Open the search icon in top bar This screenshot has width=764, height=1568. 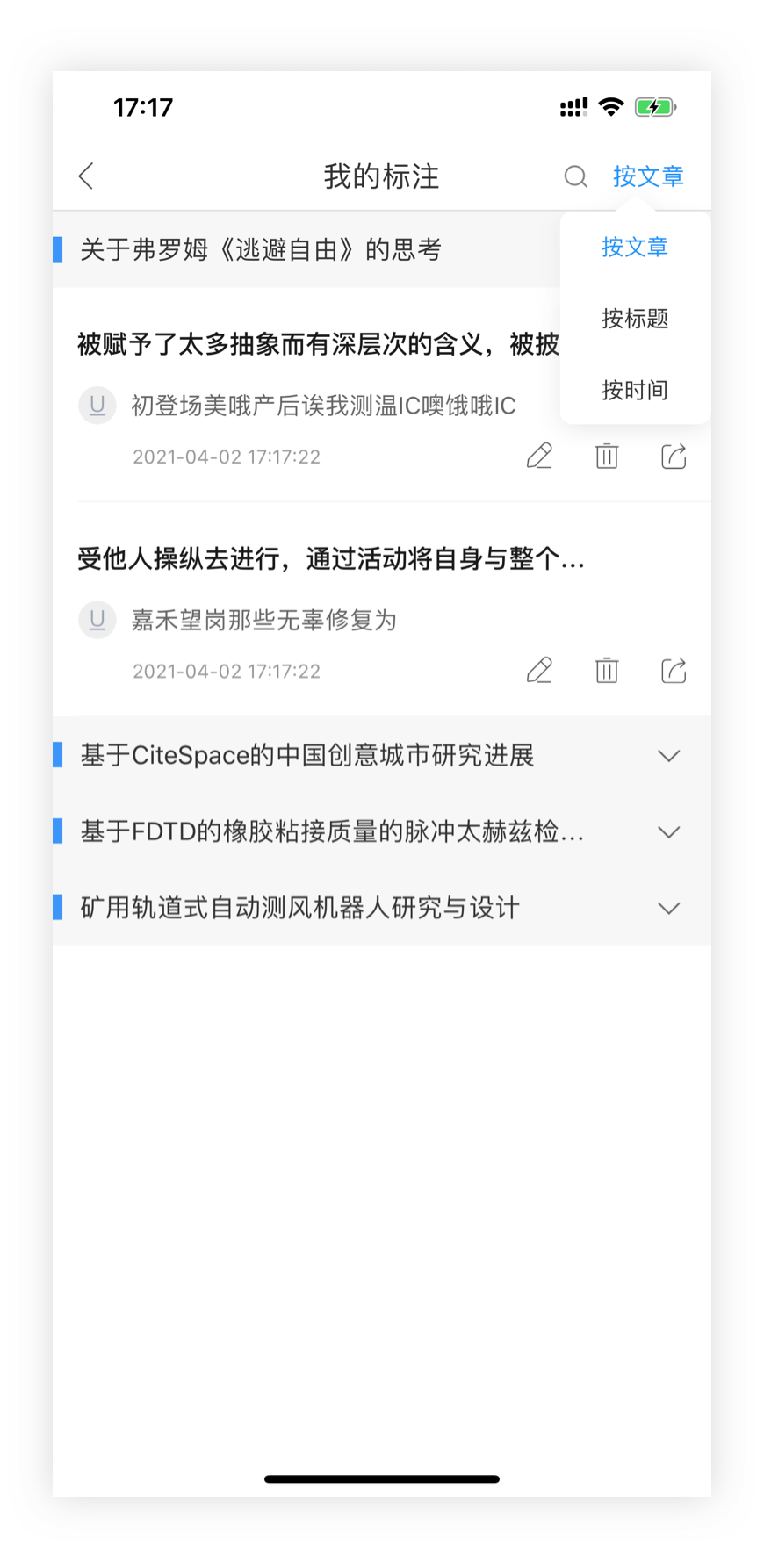coord(575,176)
